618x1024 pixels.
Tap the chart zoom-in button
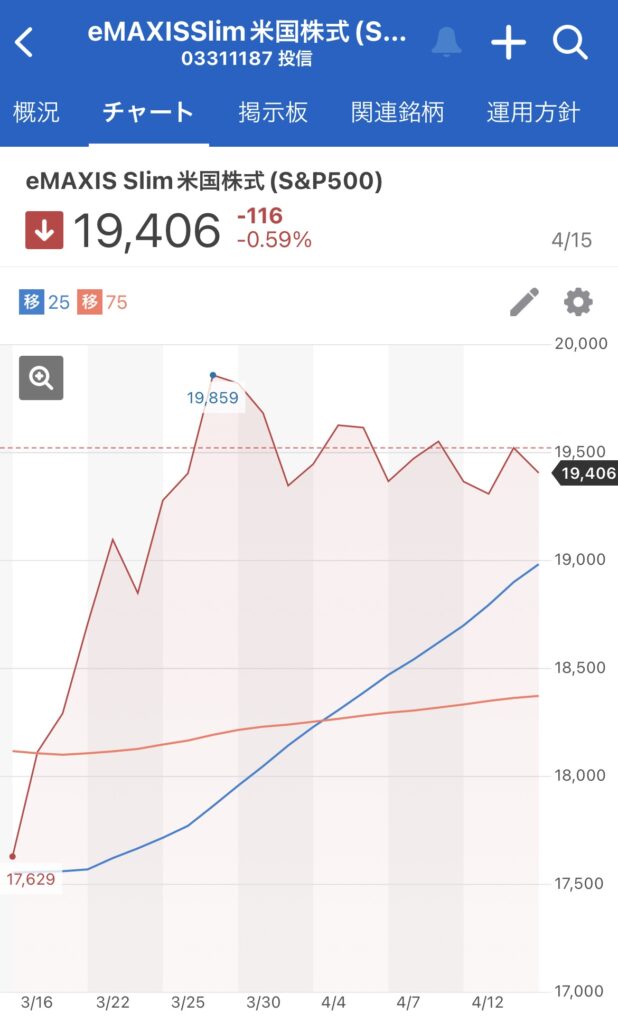[41, 377]
